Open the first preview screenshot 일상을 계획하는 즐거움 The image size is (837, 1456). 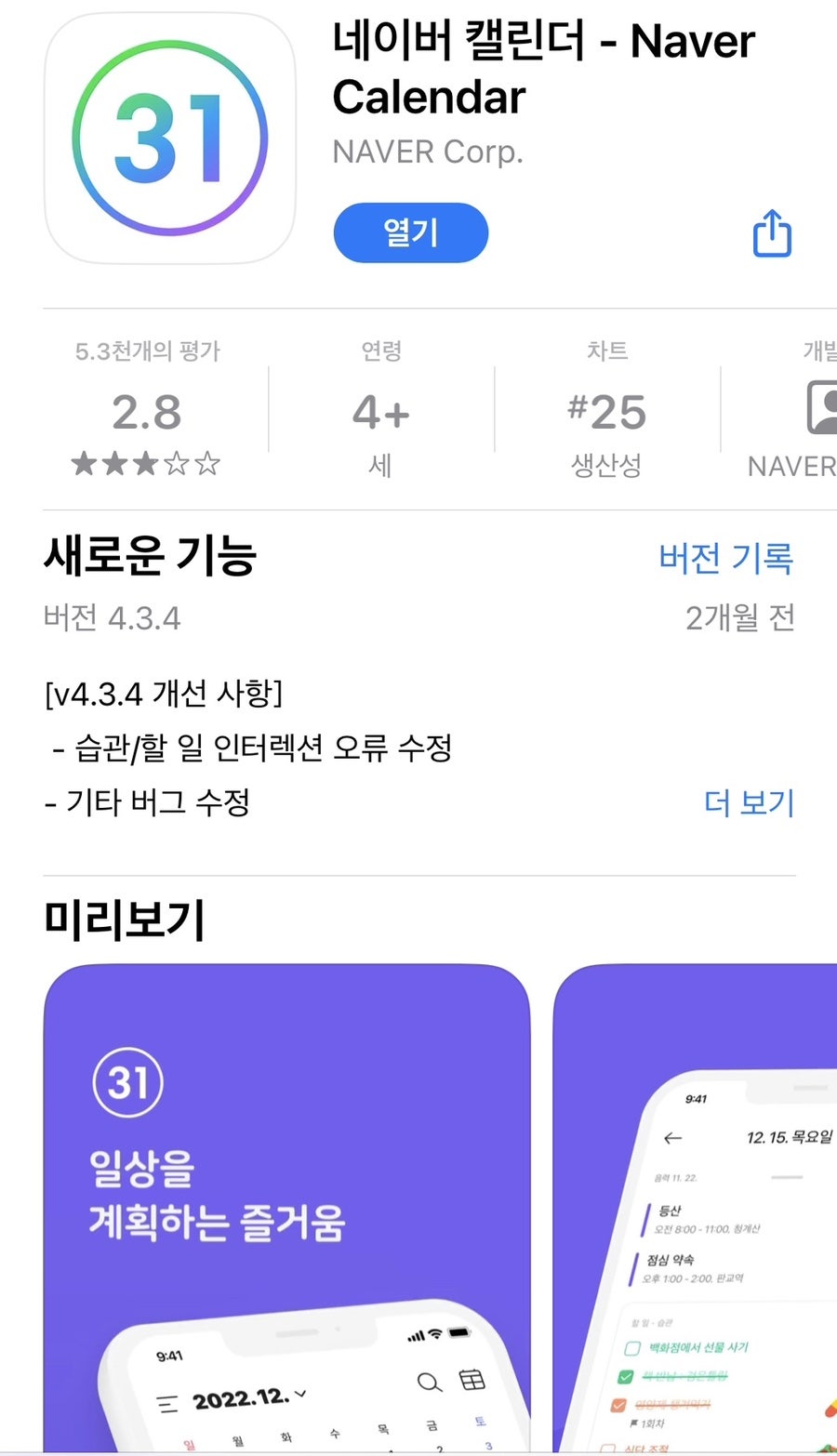click(286, 1208)
